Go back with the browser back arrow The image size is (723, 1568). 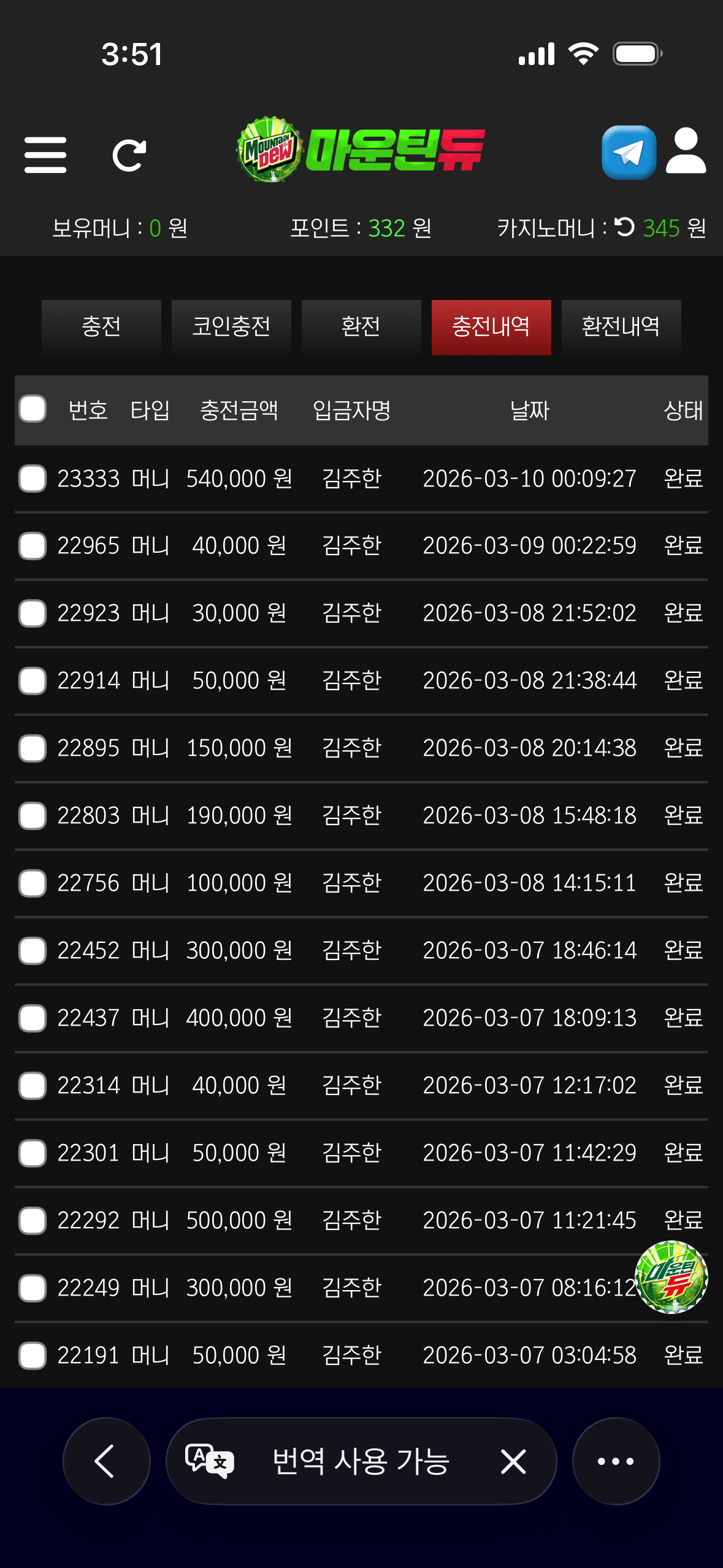106,1461
